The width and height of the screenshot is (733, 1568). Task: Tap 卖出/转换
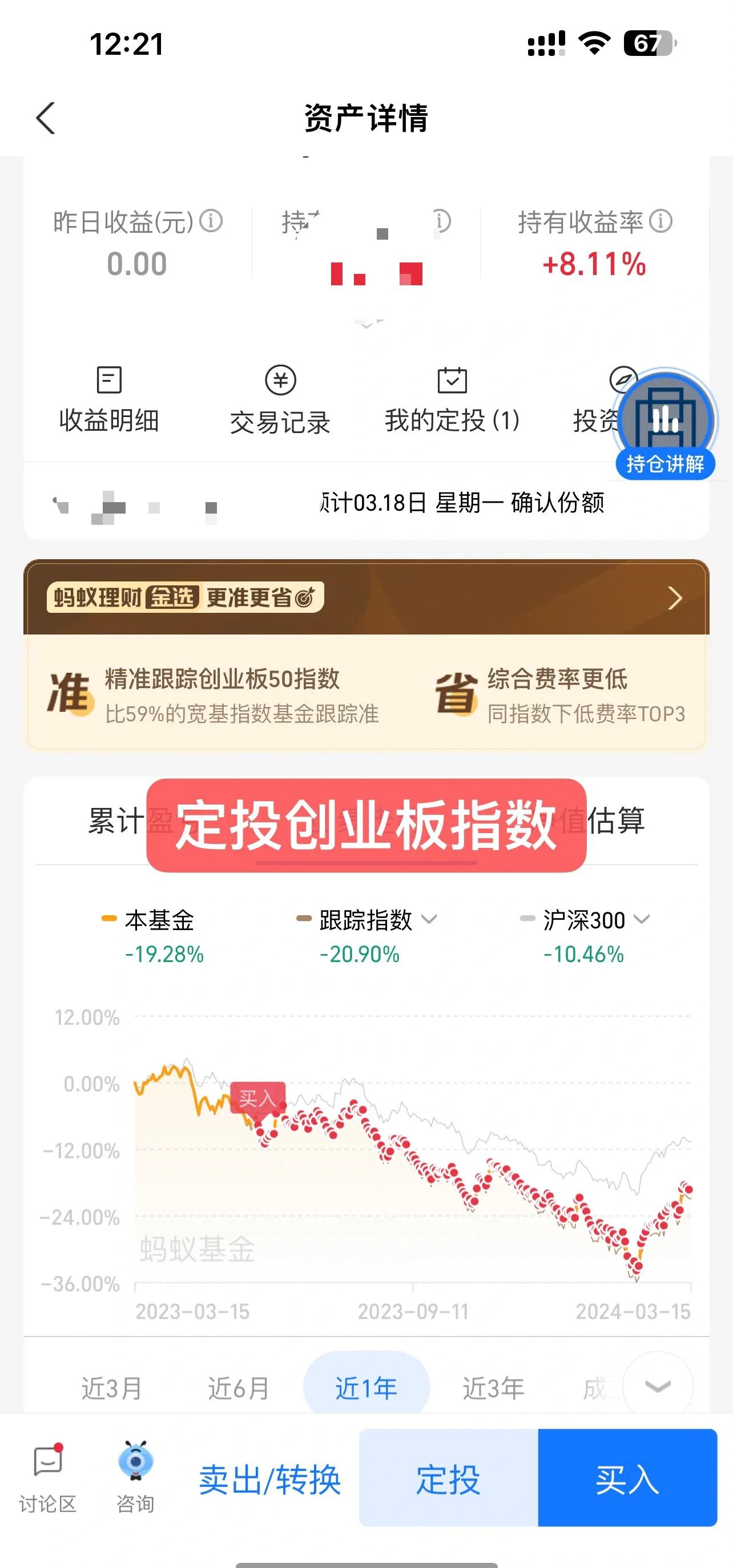point(269,1479)
